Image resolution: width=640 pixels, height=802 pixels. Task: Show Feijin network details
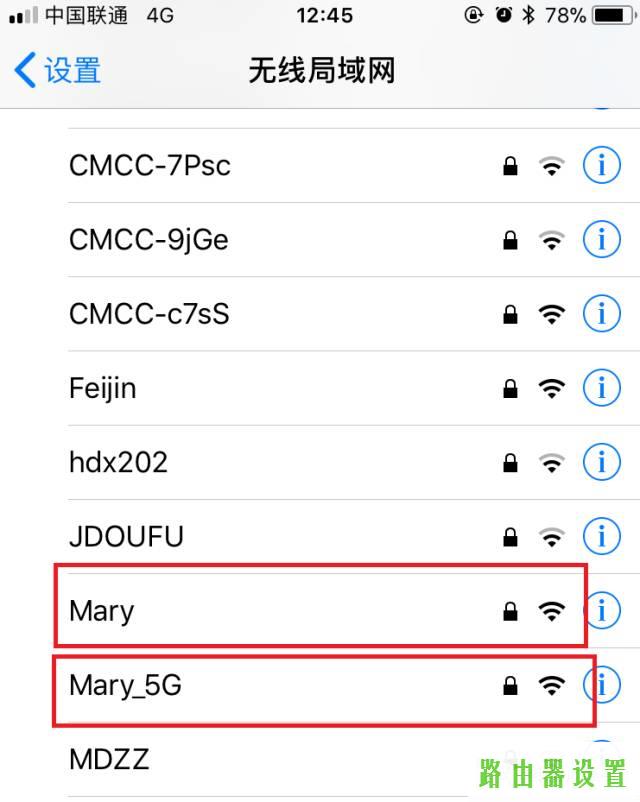coord(601,388)
